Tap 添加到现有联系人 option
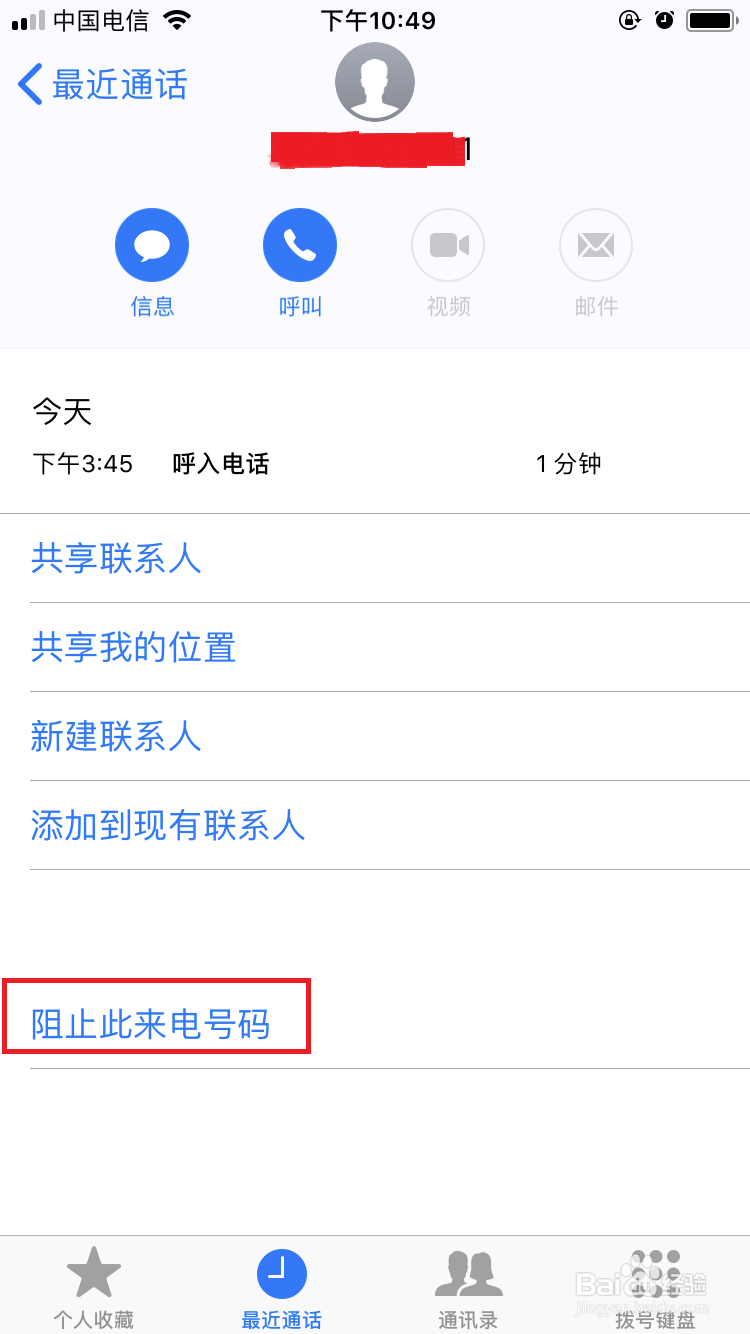 (x=168, y=825)
